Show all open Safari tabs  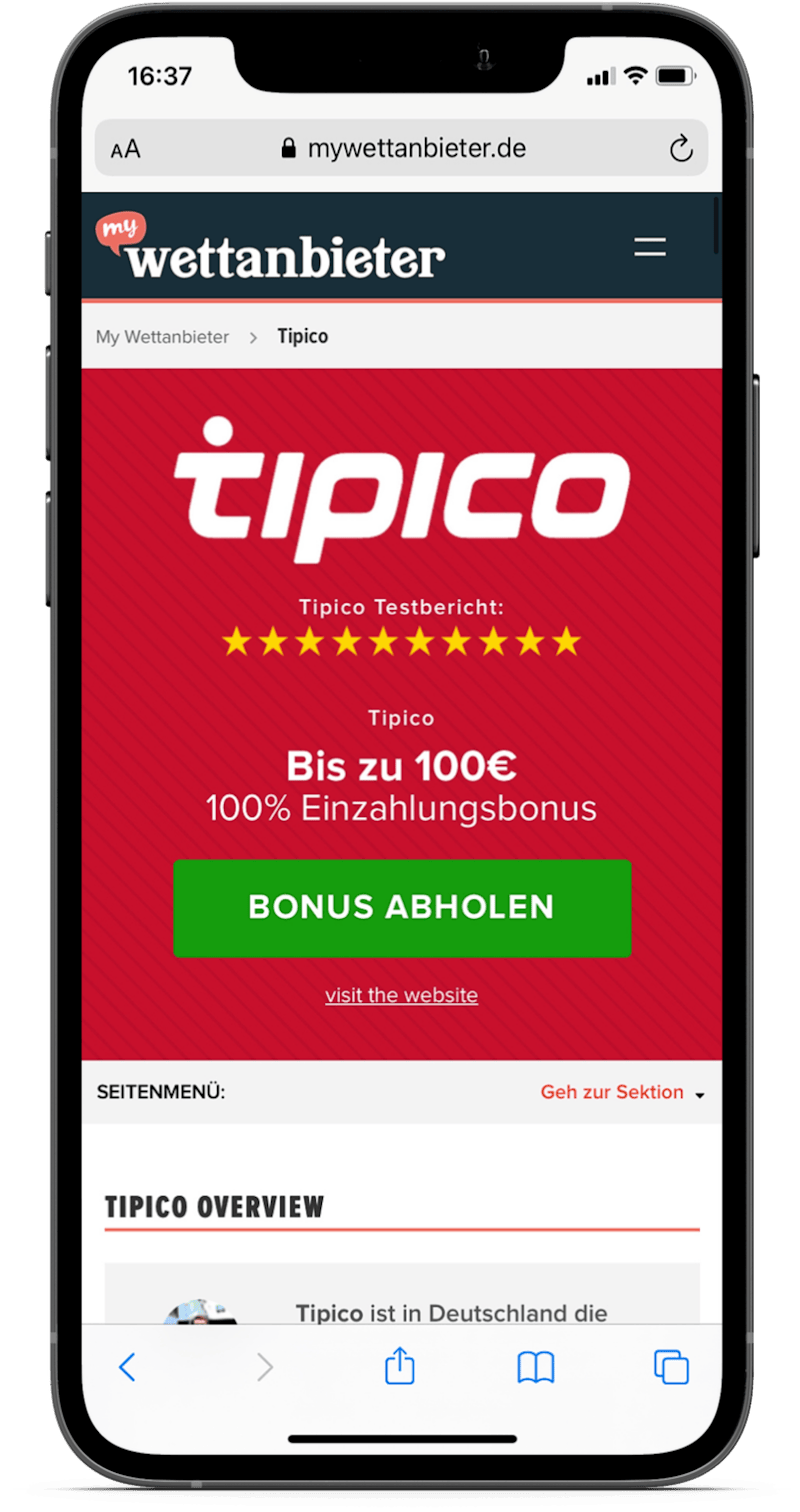pos(670,1367)
